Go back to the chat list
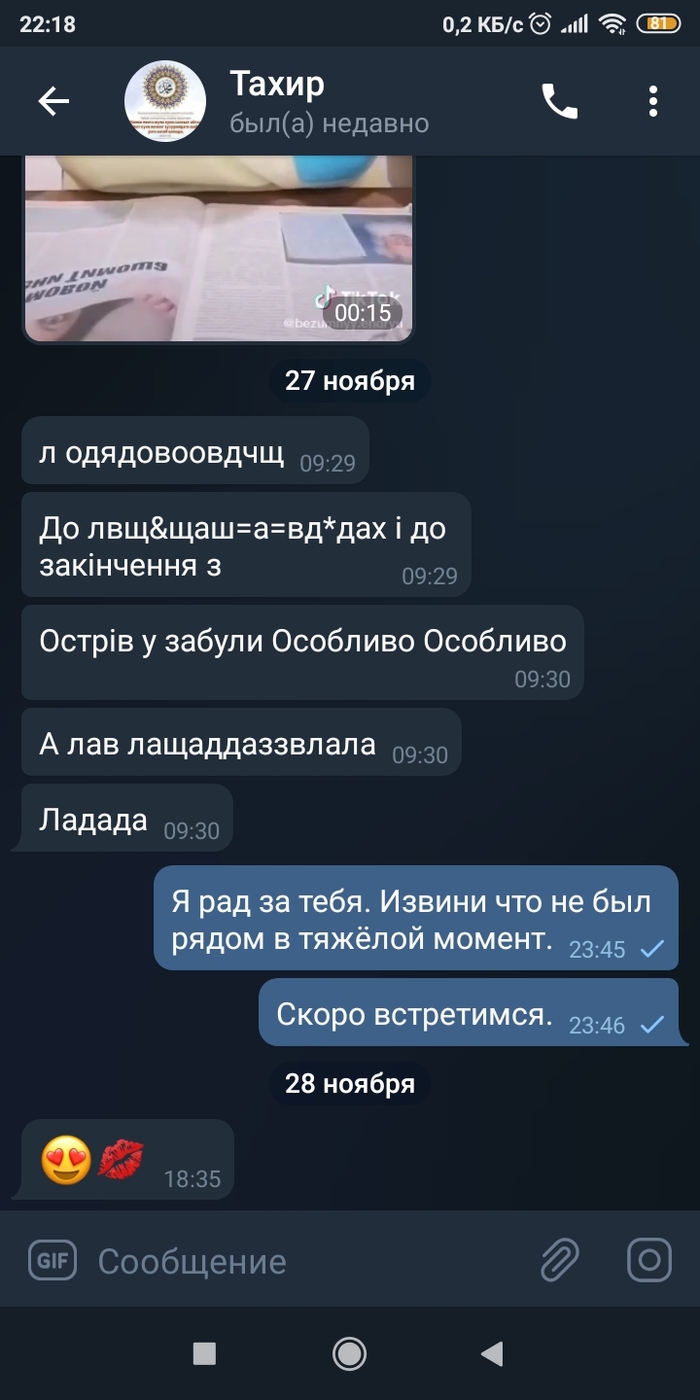This screenshot has width=700, height=1400. click(x=53, y=101)
